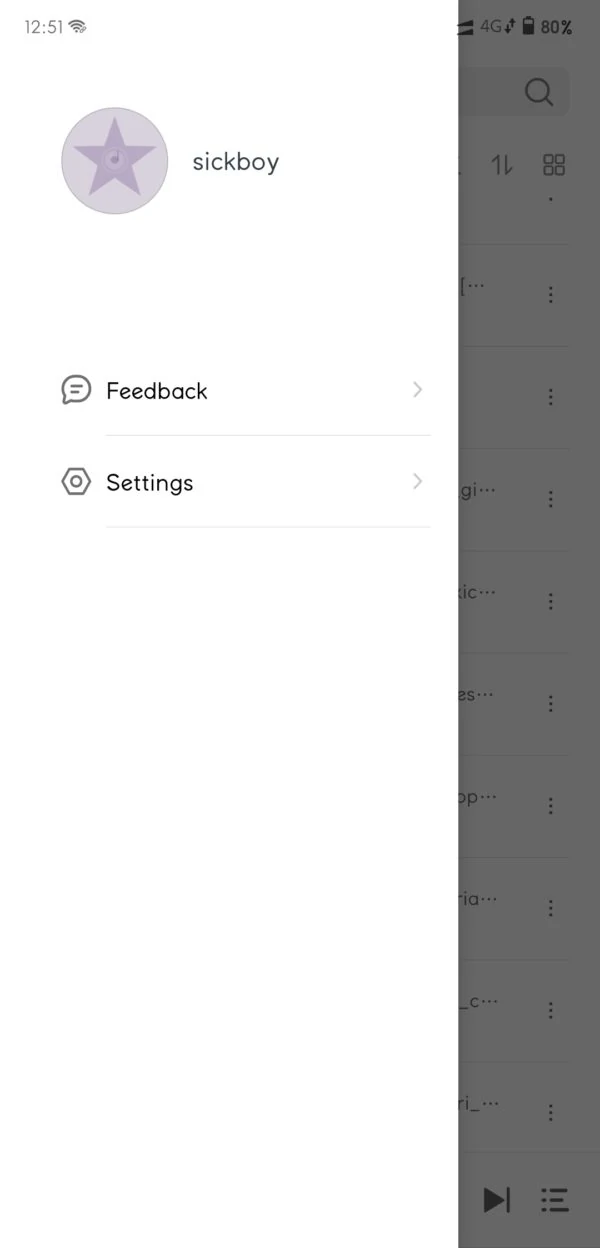This screenshot has width=600, height=1248.
Task: Tap the sickboy profile avatar
Action: [x=114, y=160]
